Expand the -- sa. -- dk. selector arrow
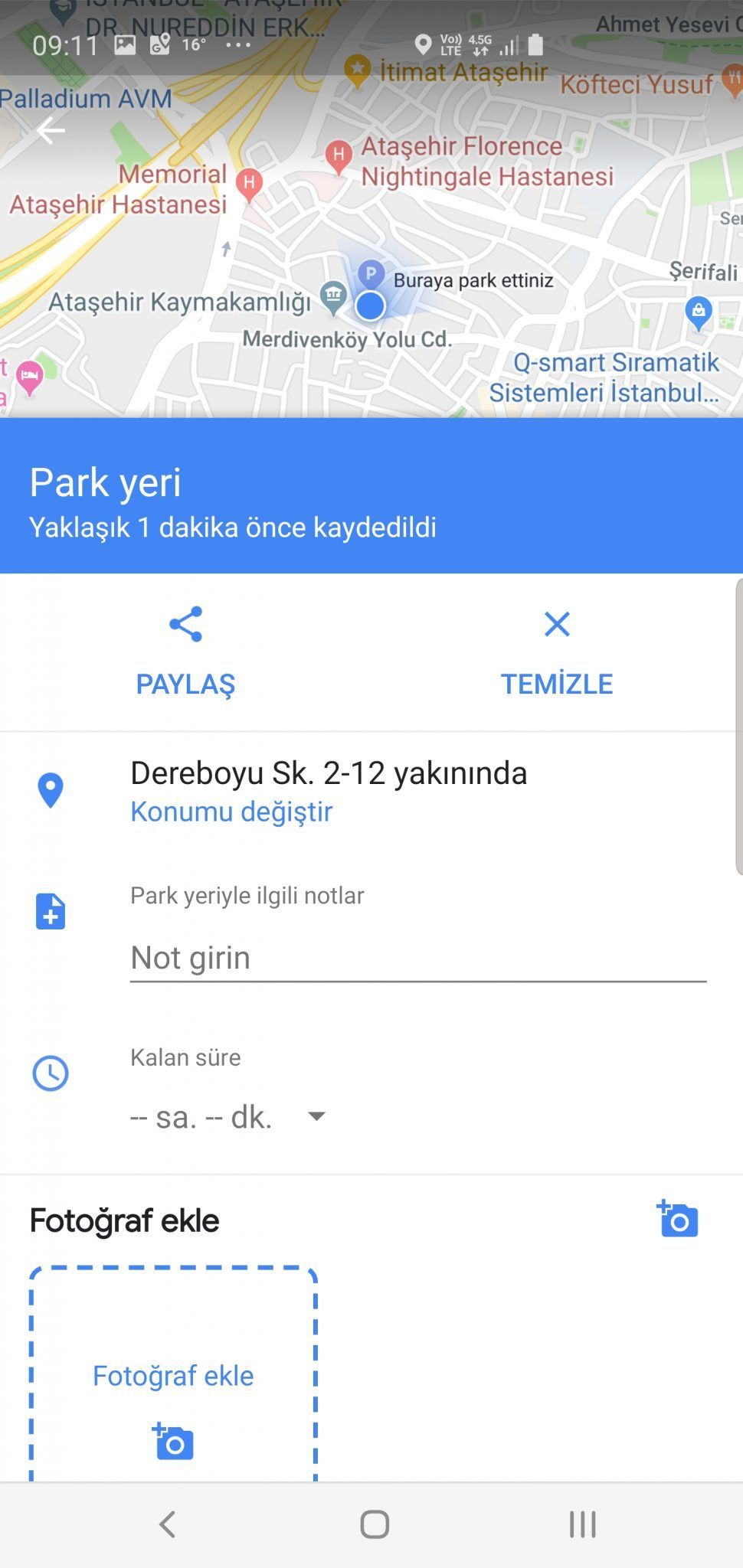This screenshot has height=1568, width=743. (316, 1117)
